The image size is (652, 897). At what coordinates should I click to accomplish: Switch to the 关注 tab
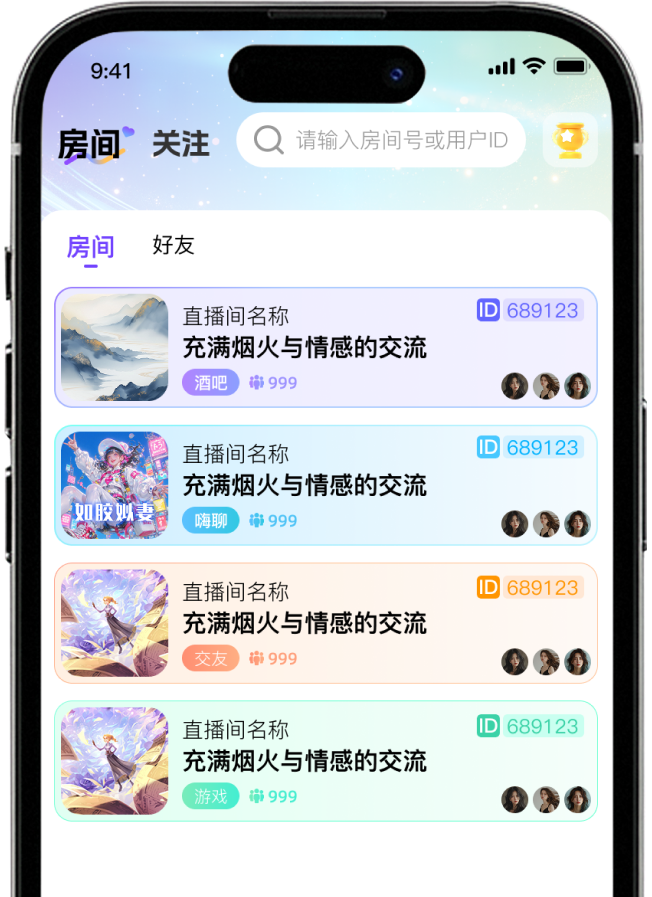[x=181, y=144]
